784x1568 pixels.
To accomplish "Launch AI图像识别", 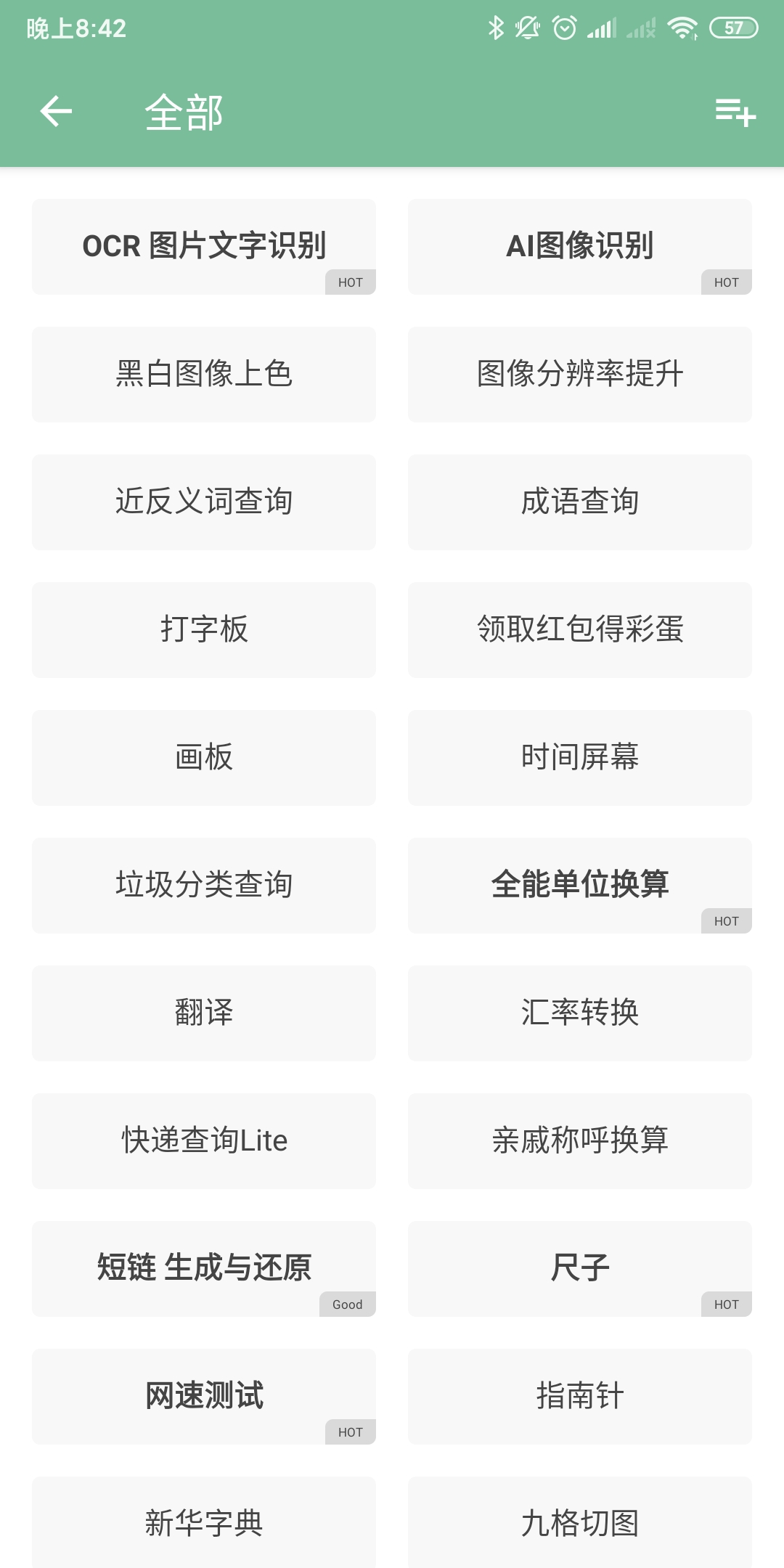I will pyautogui.click(x=580, y=246).
